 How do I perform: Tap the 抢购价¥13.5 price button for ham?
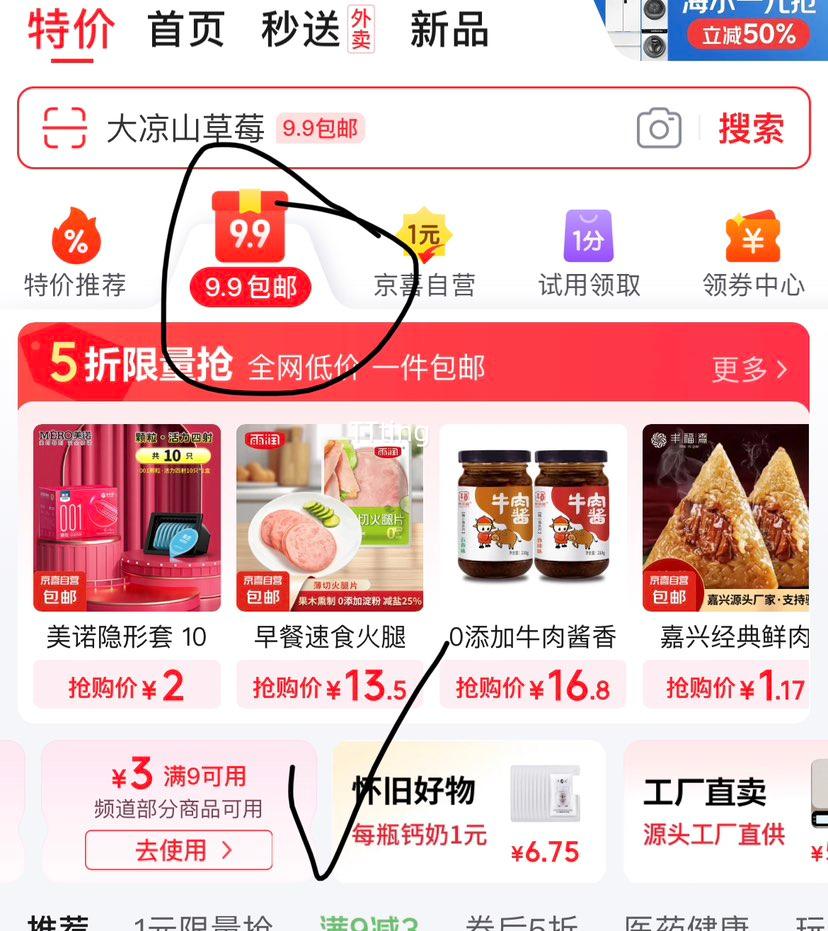point(328,685)
